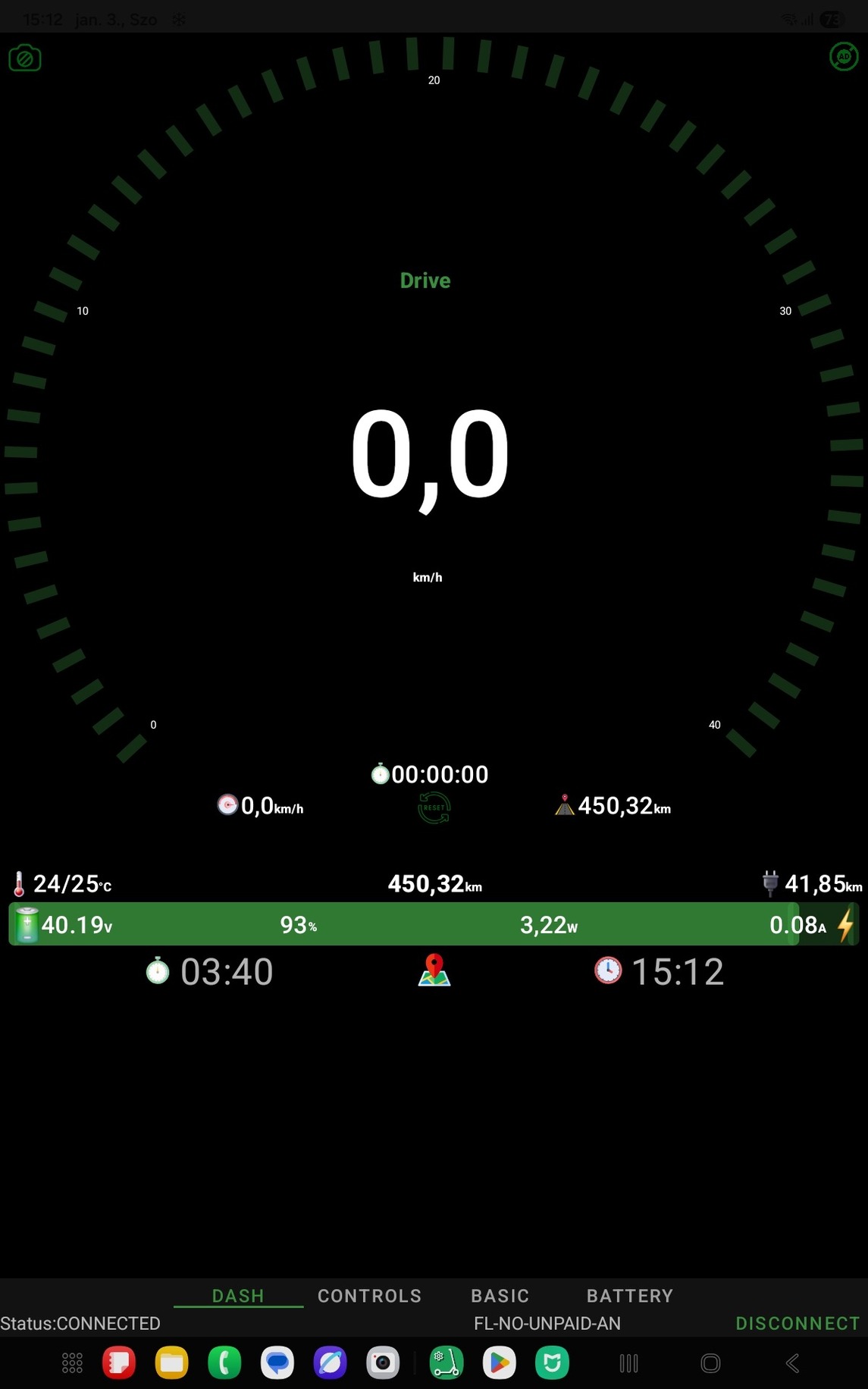The width and height of the screenshot is (868, 1389).
Task: Open the Phone app from the taskbar
Action: click(224, 1363)
